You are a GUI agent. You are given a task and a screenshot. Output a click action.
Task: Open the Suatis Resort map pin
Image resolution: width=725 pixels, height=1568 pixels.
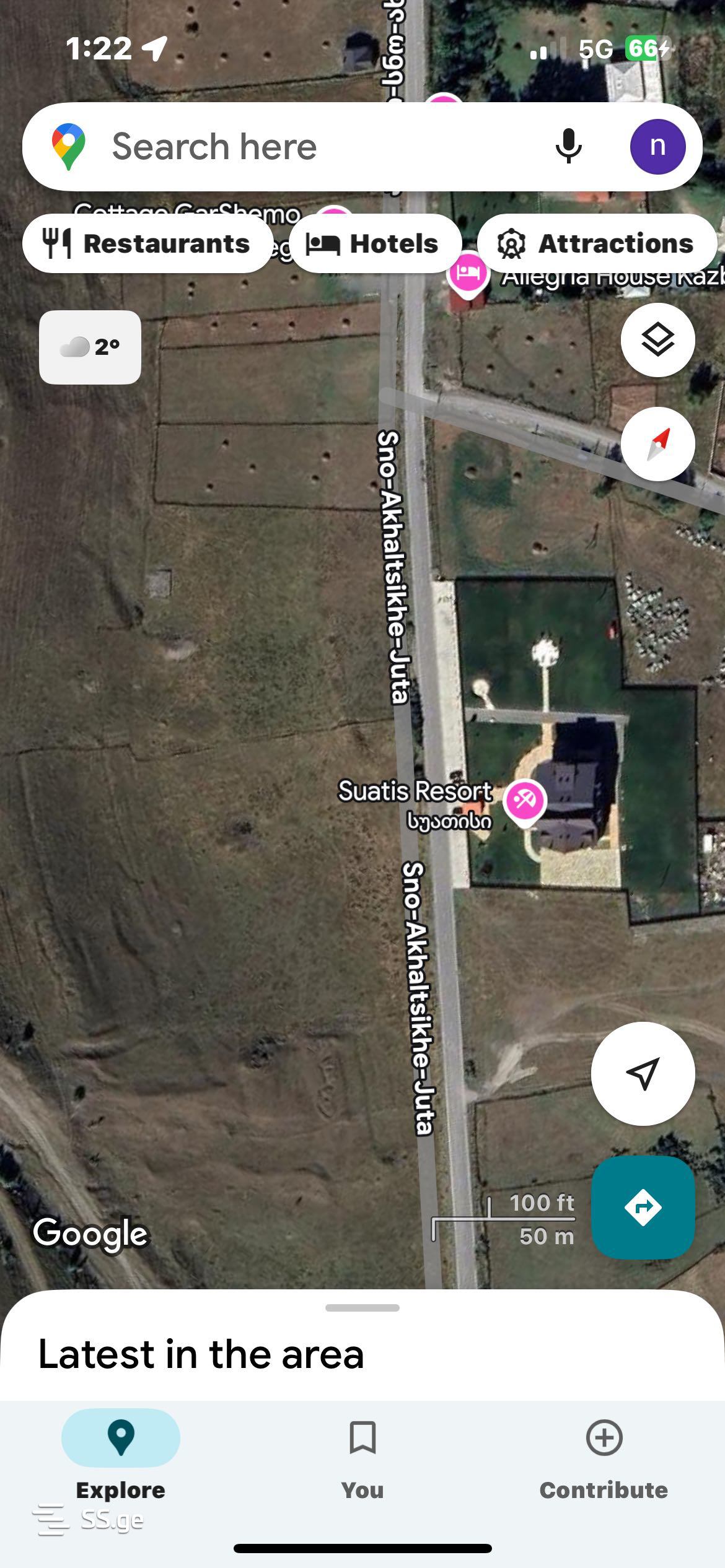pos(525,801)
